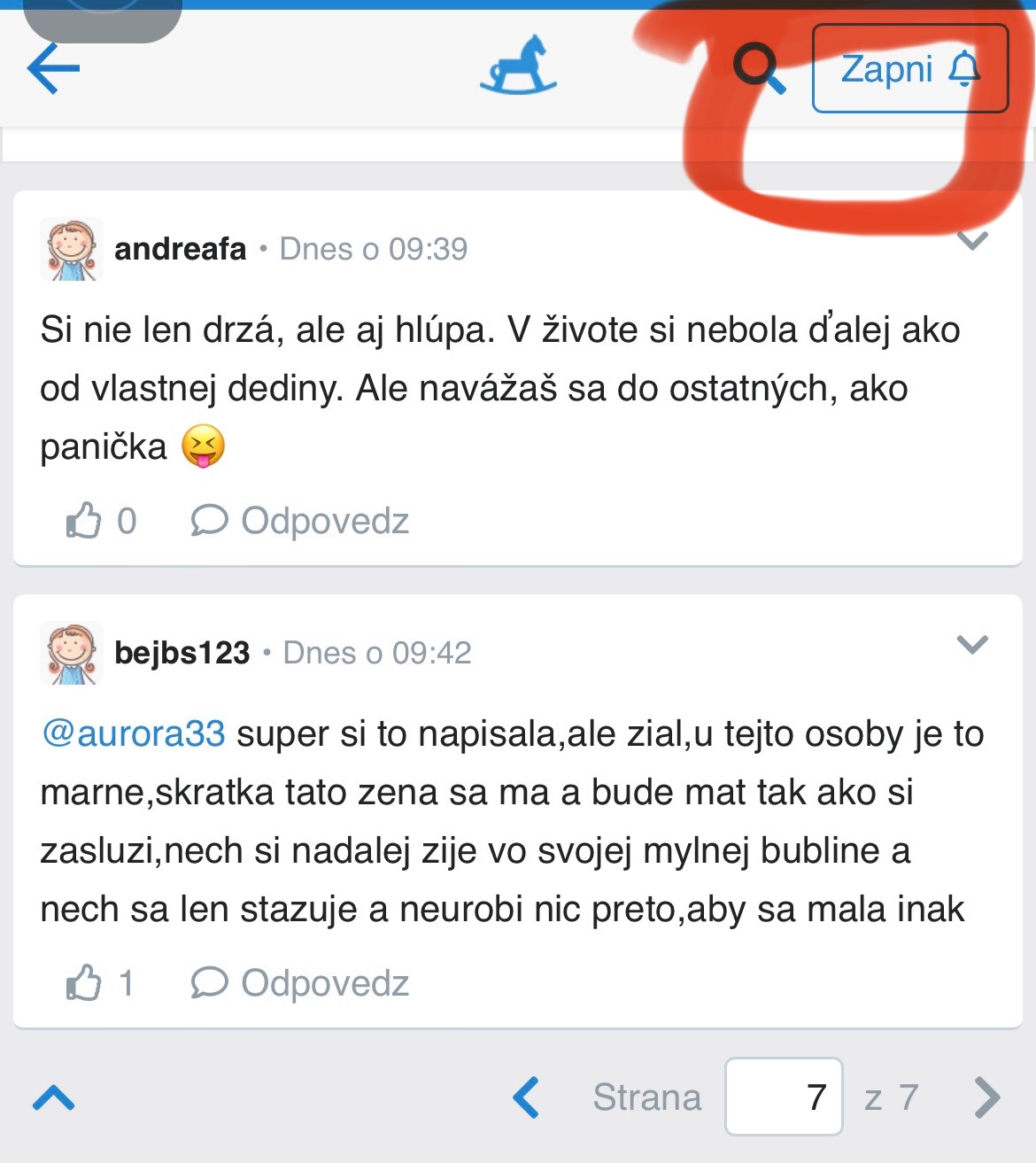Go to the next page arrow

tap(986, 1097)
